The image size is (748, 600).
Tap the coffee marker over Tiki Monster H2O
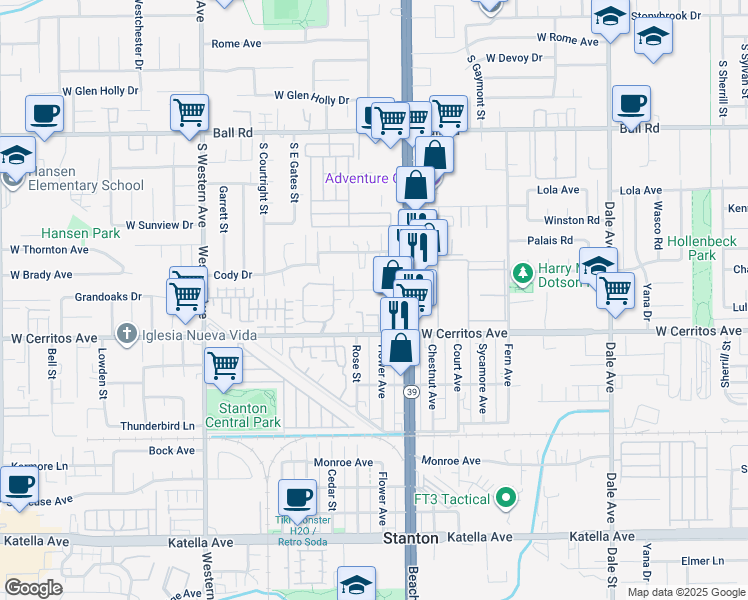coord(297,498)
